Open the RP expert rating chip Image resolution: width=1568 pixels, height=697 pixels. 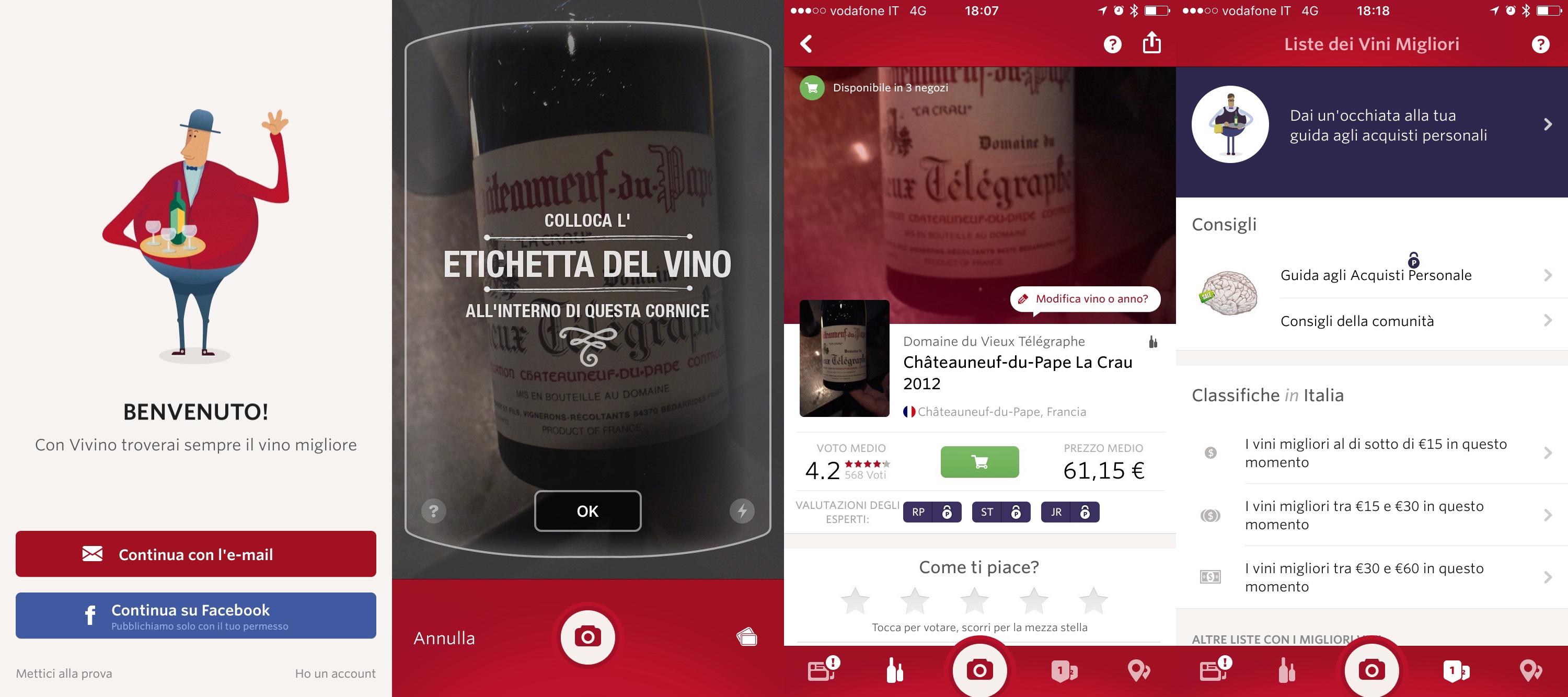click(931, 512)
